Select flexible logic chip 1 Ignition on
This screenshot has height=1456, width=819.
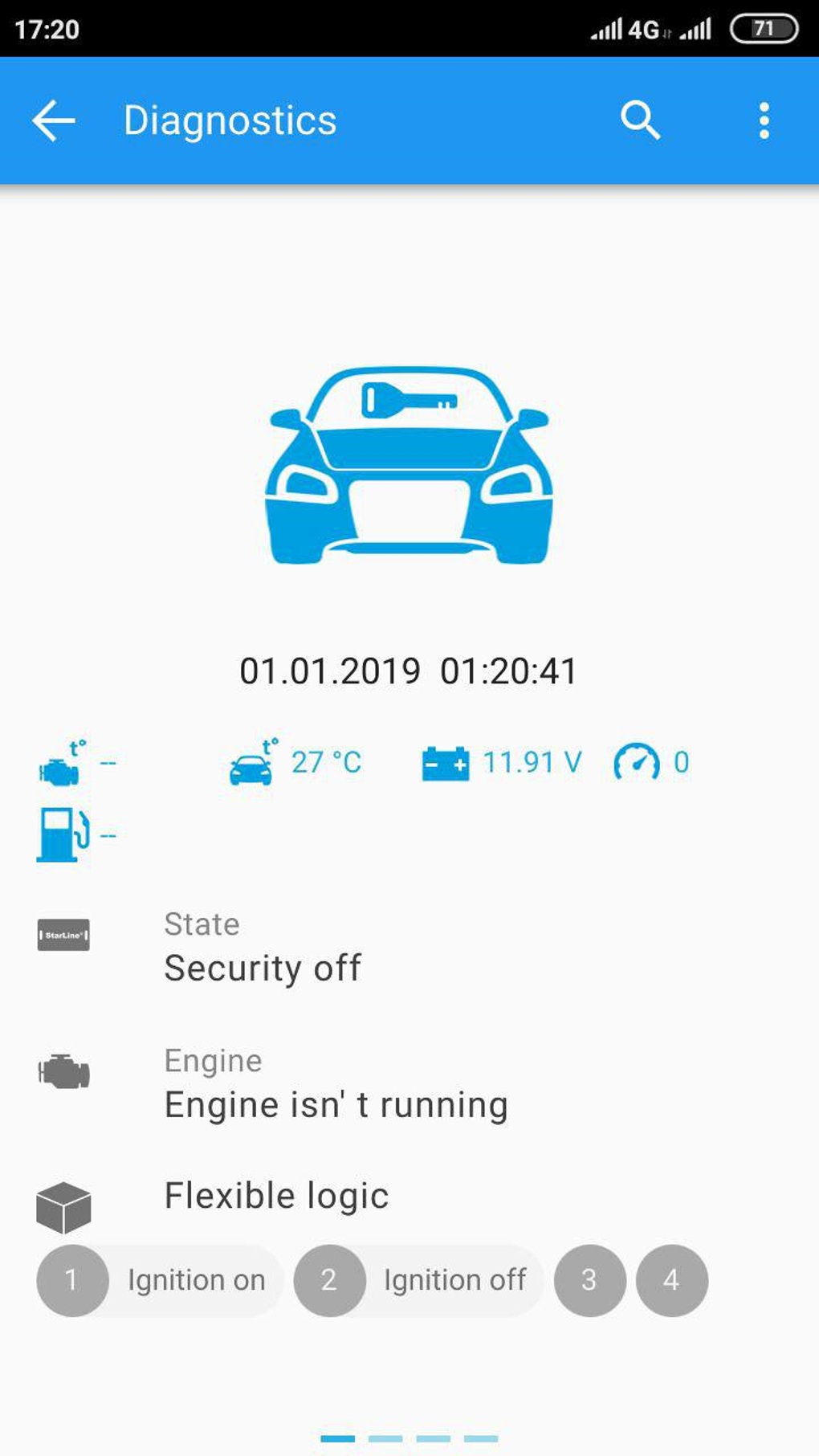coord(159,1280)
